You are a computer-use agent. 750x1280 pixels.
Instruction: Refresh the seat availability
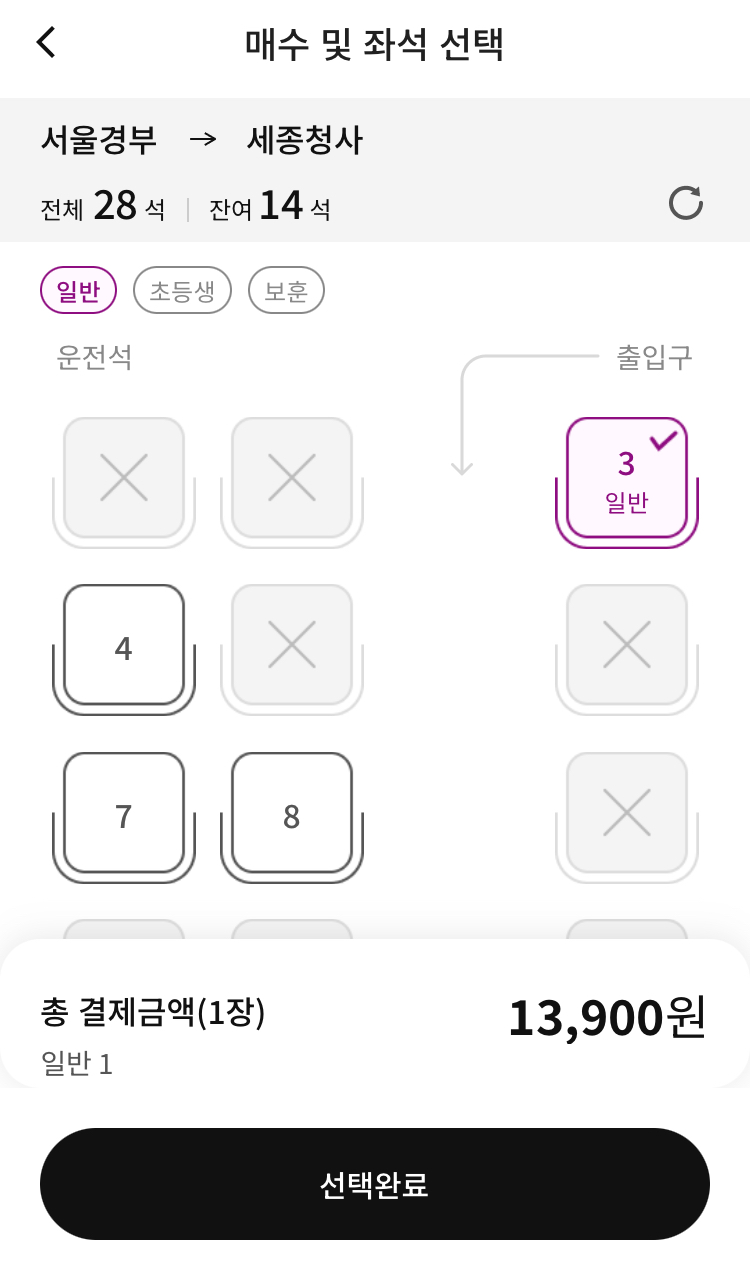[687, 205]
